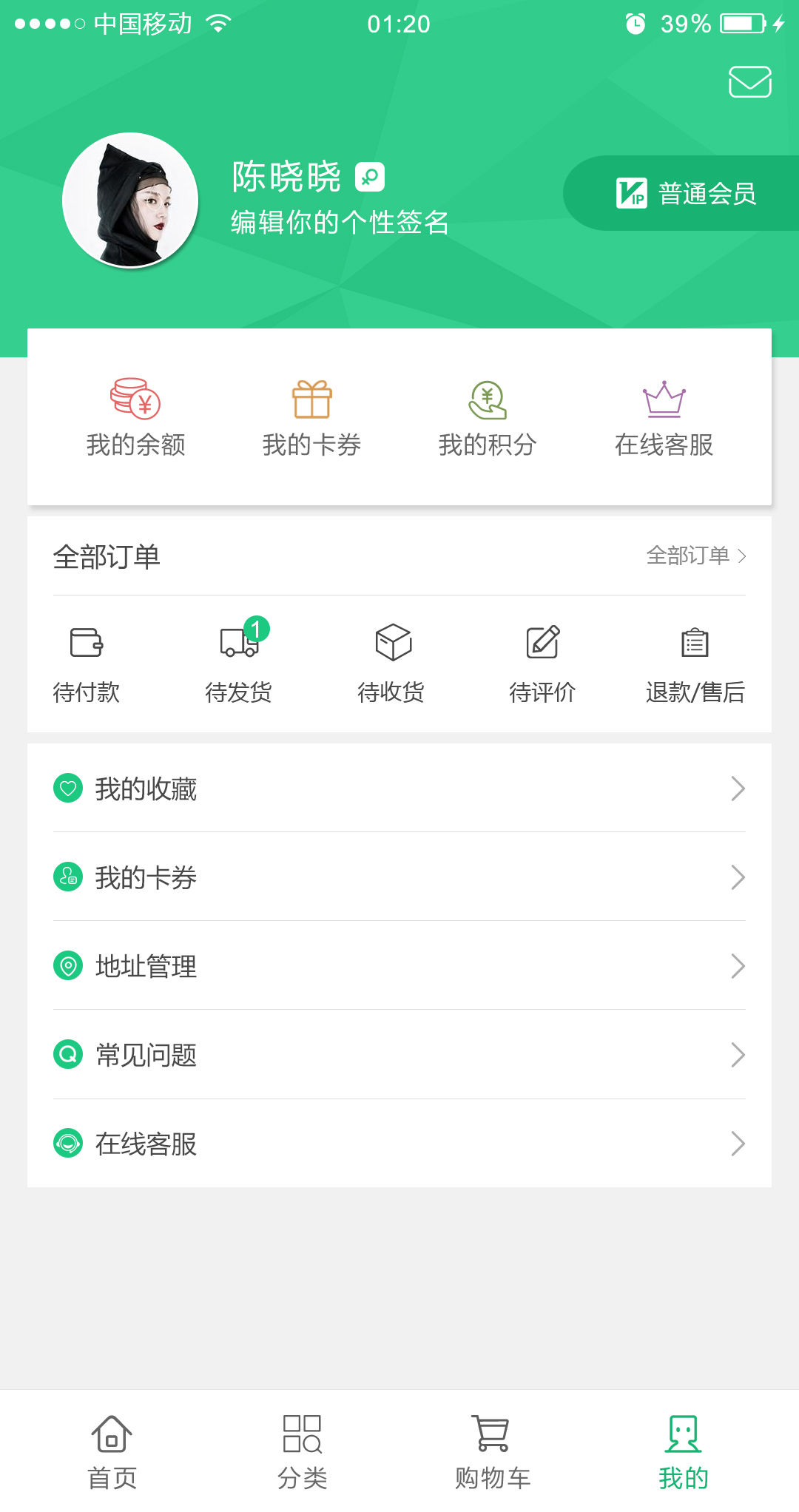Check 待发货 orders with badge

[x=239, y=645]
